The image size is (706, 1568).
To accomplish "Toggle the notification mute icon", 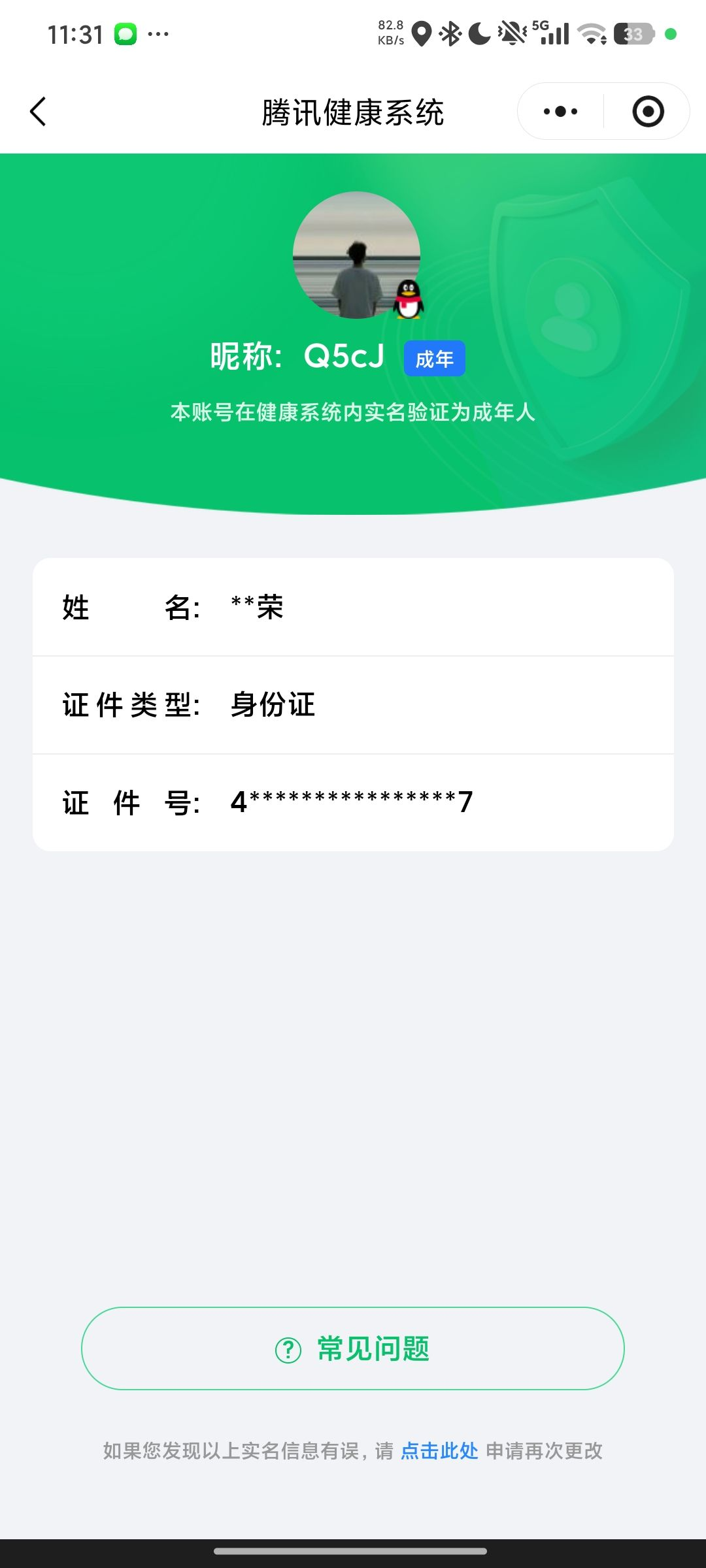I will pos(512,34).
